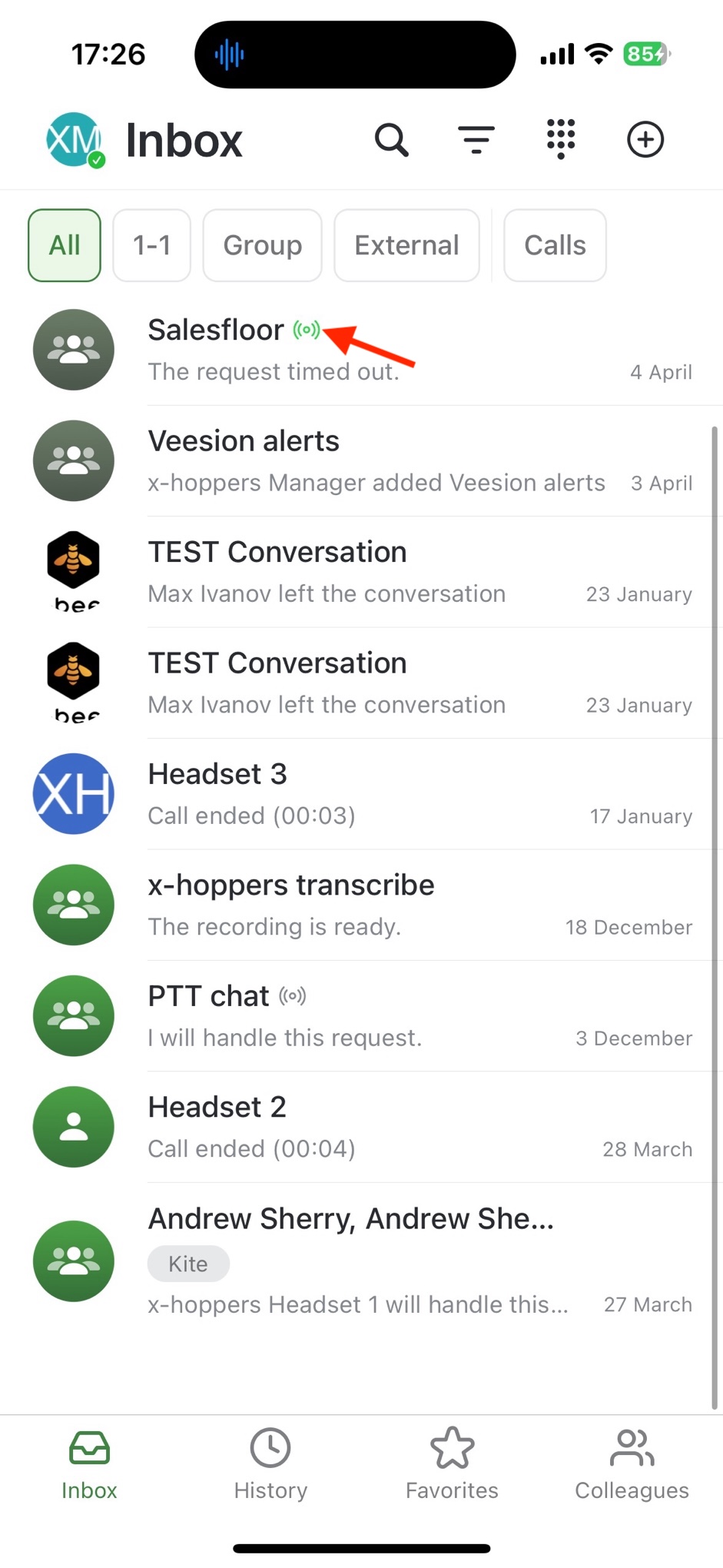Select the All filter chip

[65, 245]
